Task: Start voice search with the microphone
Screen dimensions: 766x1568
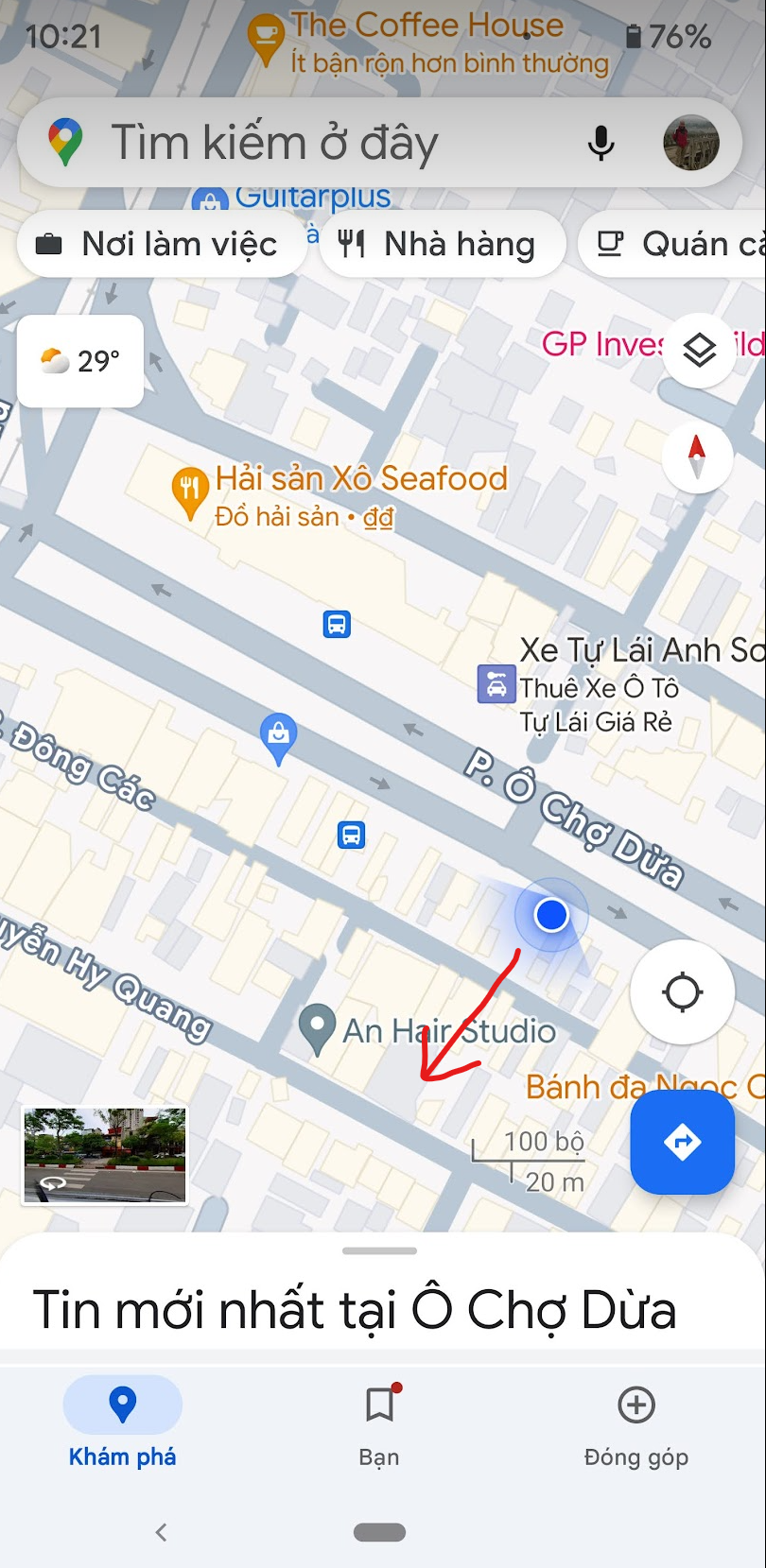Action: (601, 144)
